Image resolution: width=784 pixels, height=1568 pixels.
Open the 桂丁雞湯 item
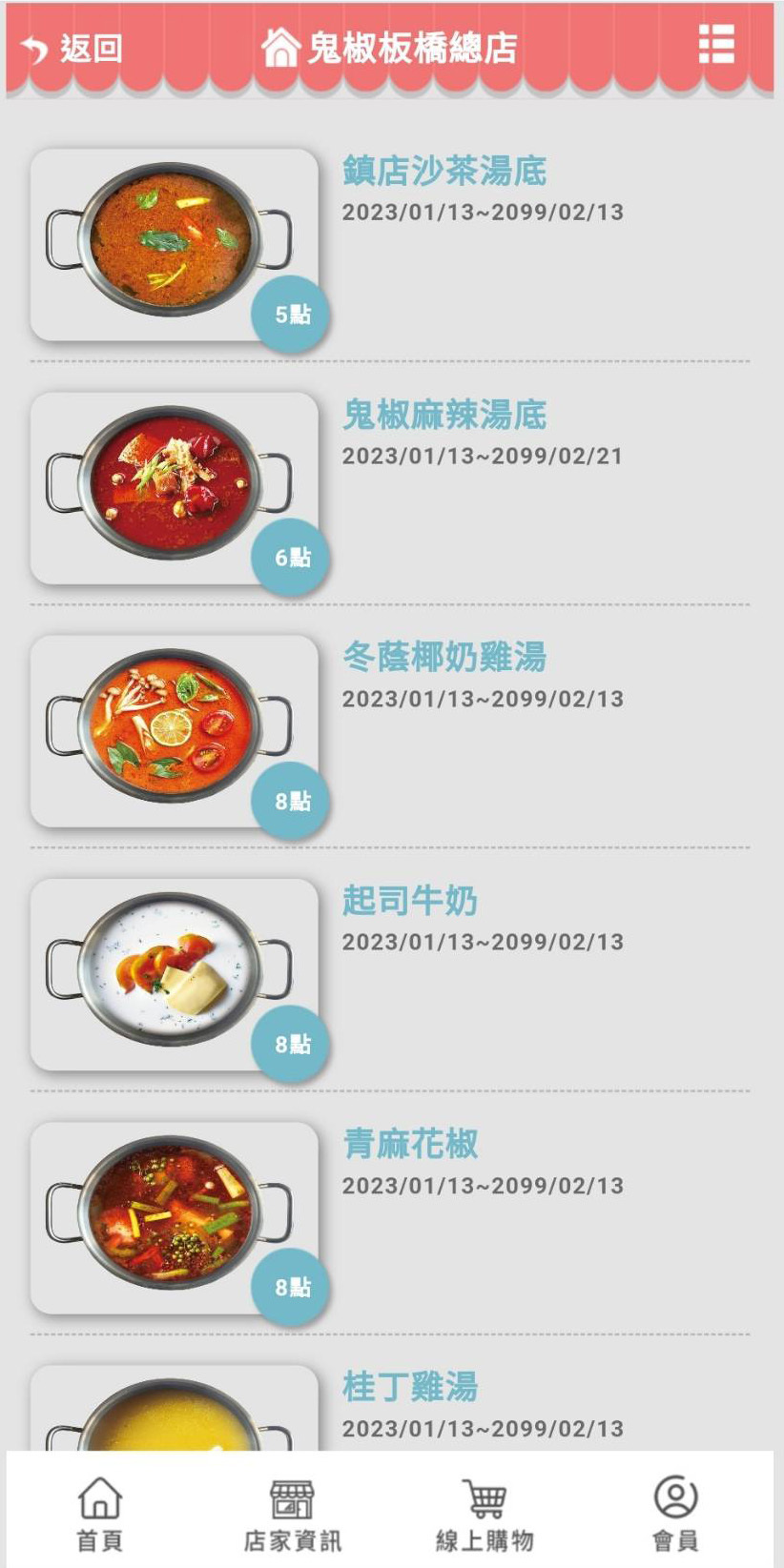coord(410,1387)
